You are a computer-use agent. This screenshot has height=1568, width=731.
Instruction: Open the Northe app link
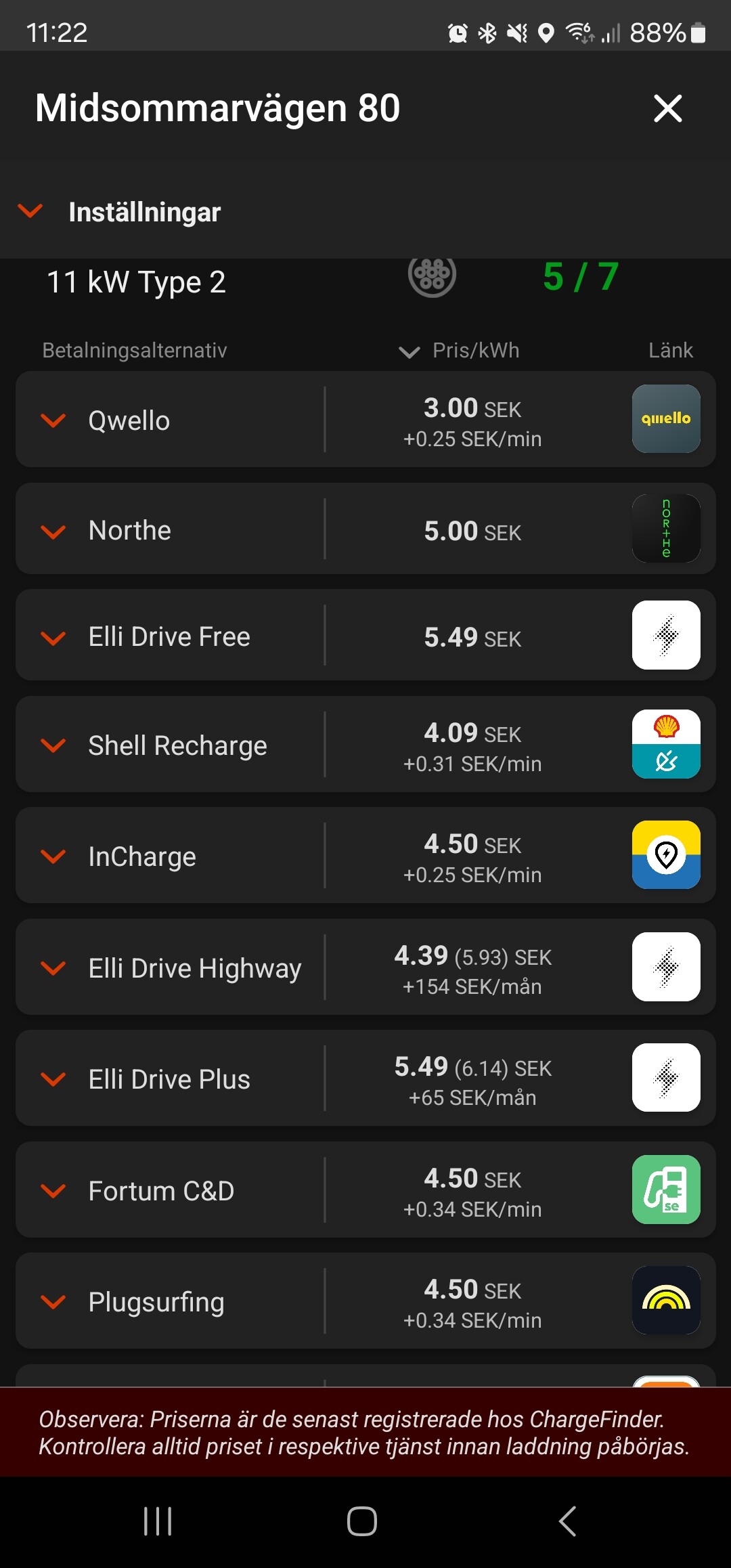click(x=666, y=528)
